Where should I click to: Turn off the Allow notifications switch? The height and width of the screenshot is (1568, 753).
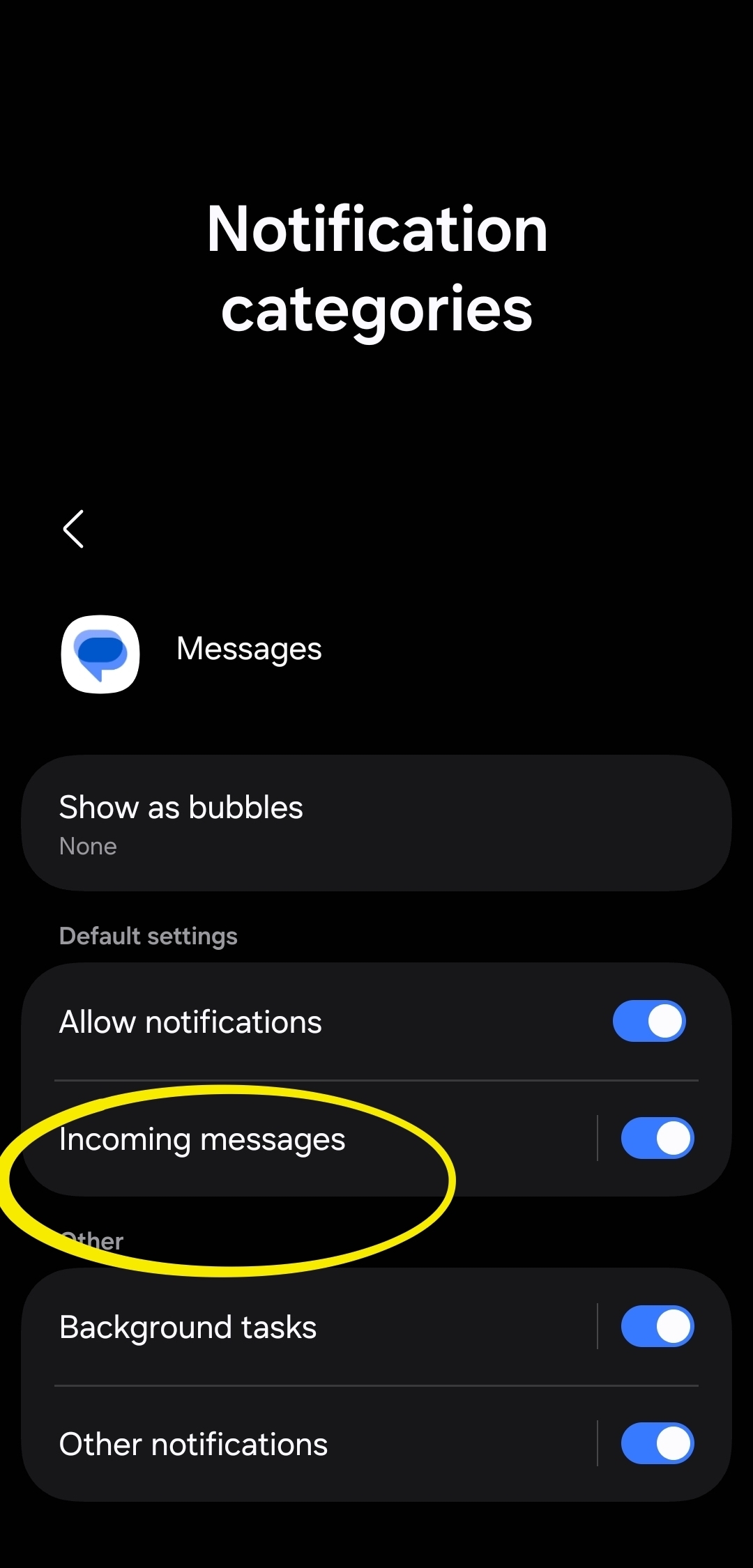tap(649, 1021)
